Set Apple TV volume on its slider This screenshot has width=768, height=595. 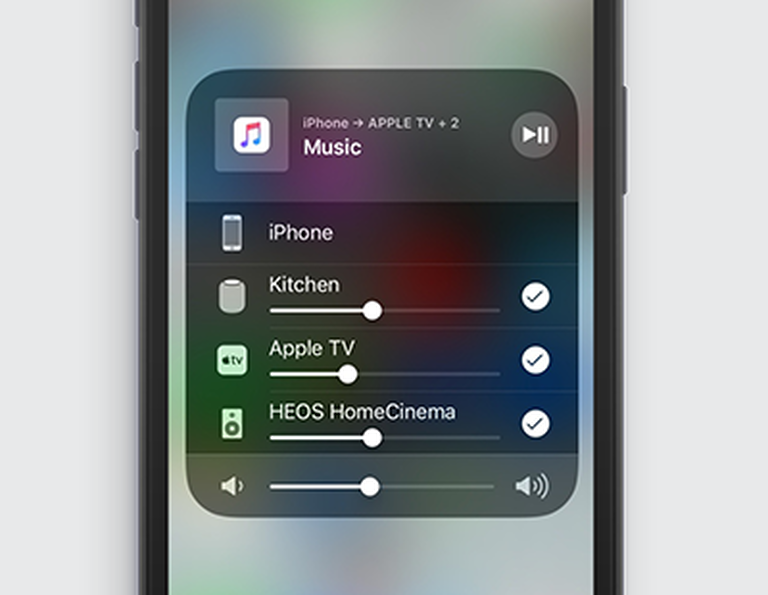[x=347, y=374]
